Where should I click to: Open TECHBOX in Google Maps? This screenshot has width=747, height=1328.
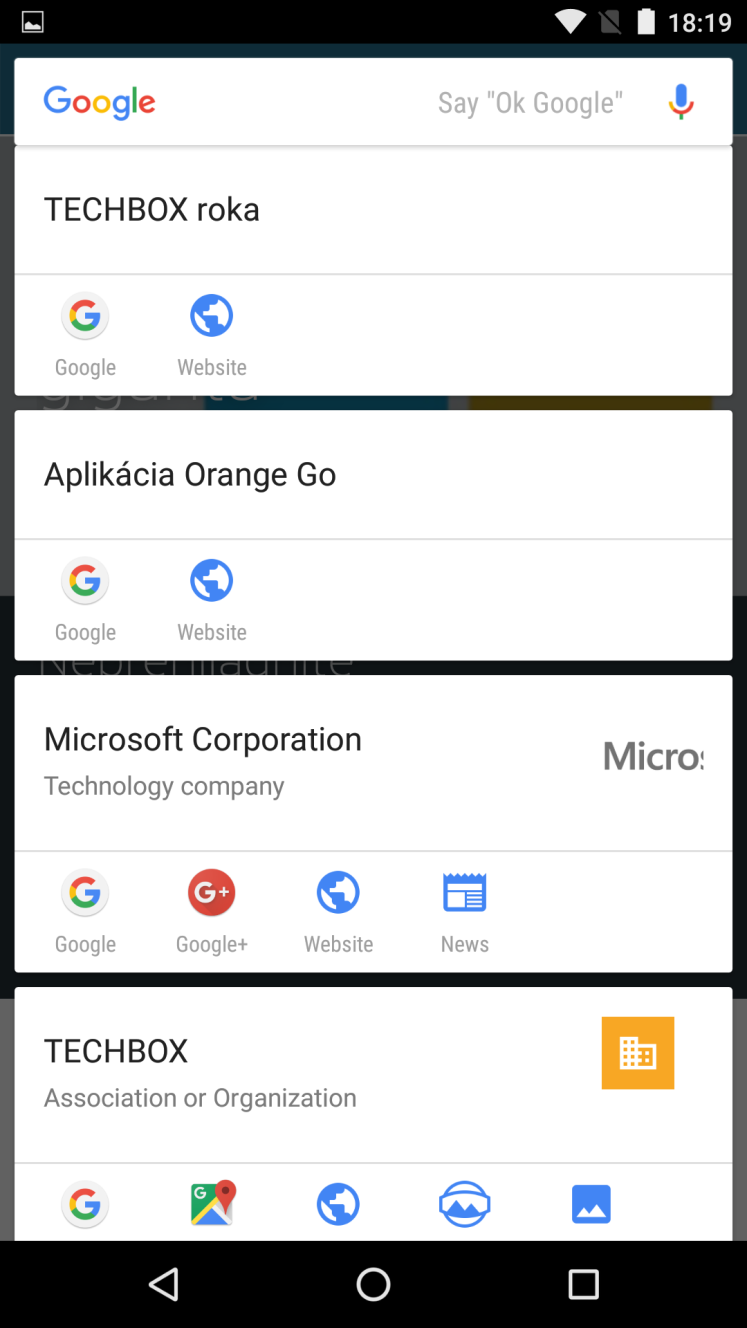click(x=212, y=1204)
